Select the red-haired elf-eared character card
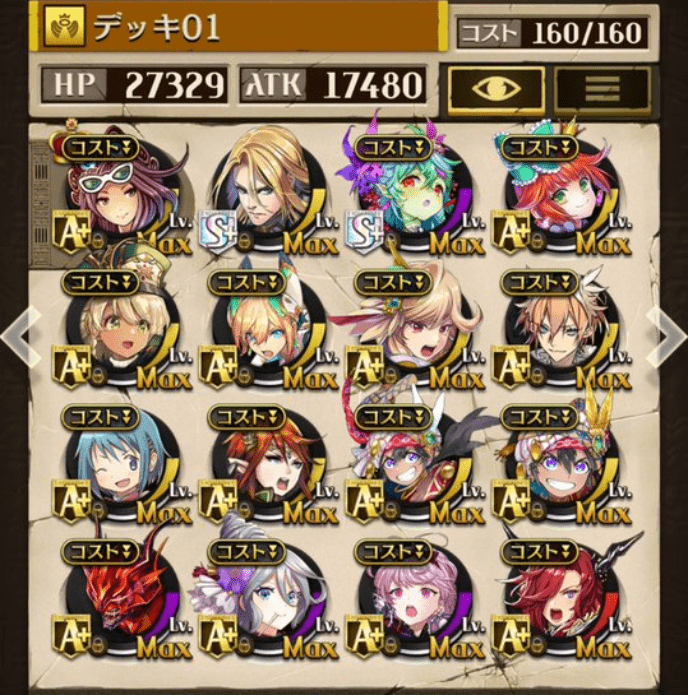 [x=264, y=465]
